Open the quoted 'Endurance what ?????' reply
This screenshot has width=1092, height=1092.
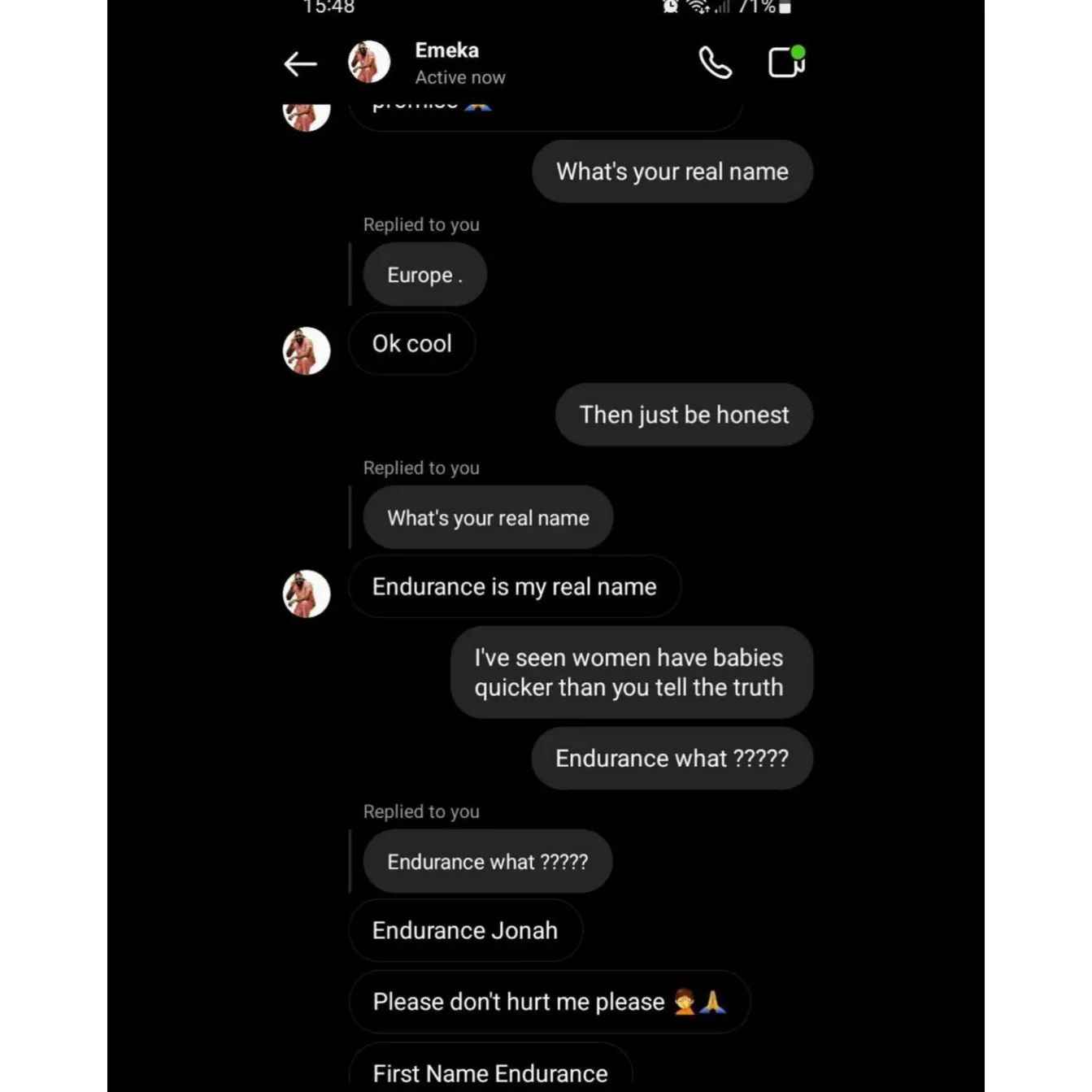[x=487, y=862]
